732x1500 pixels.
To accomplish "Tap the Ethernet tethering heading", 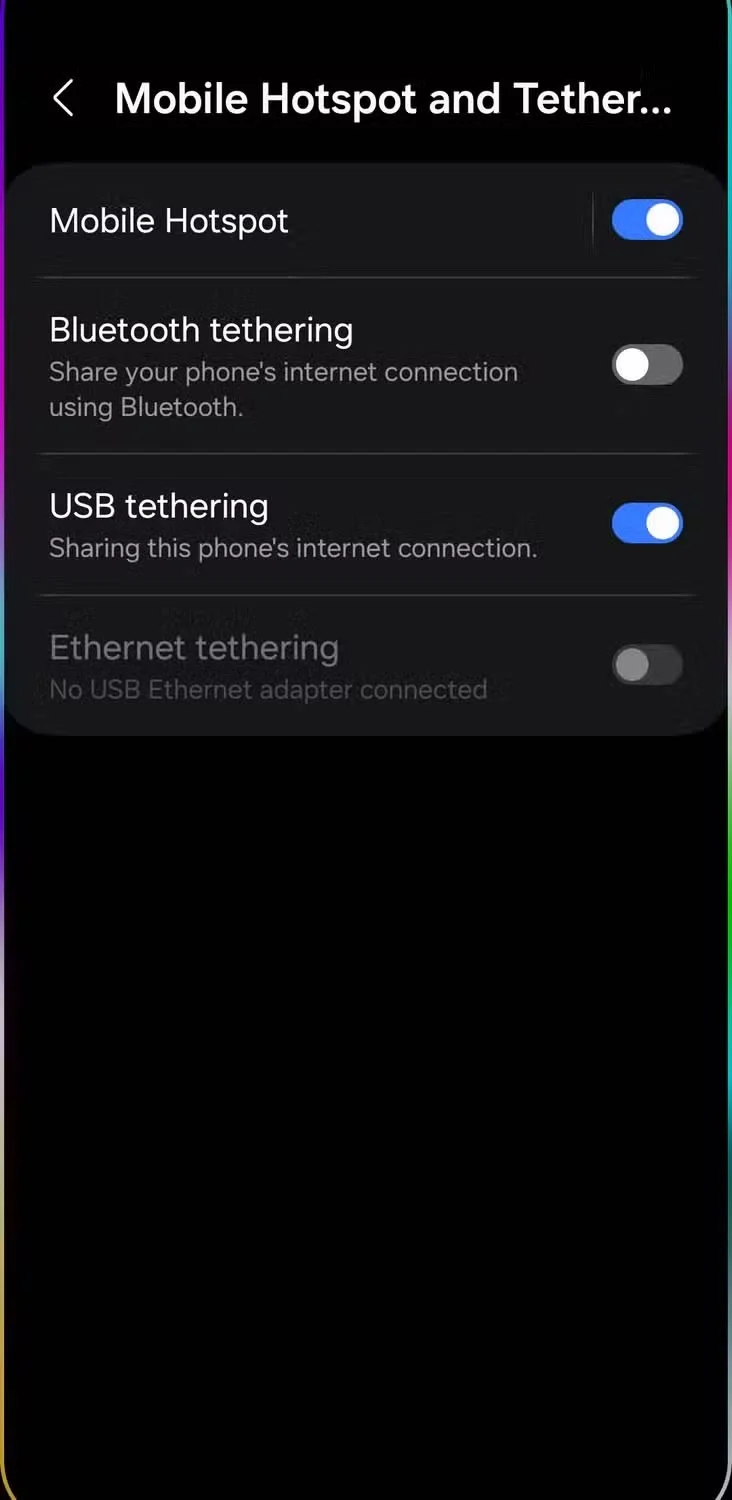I will [194, 647].
